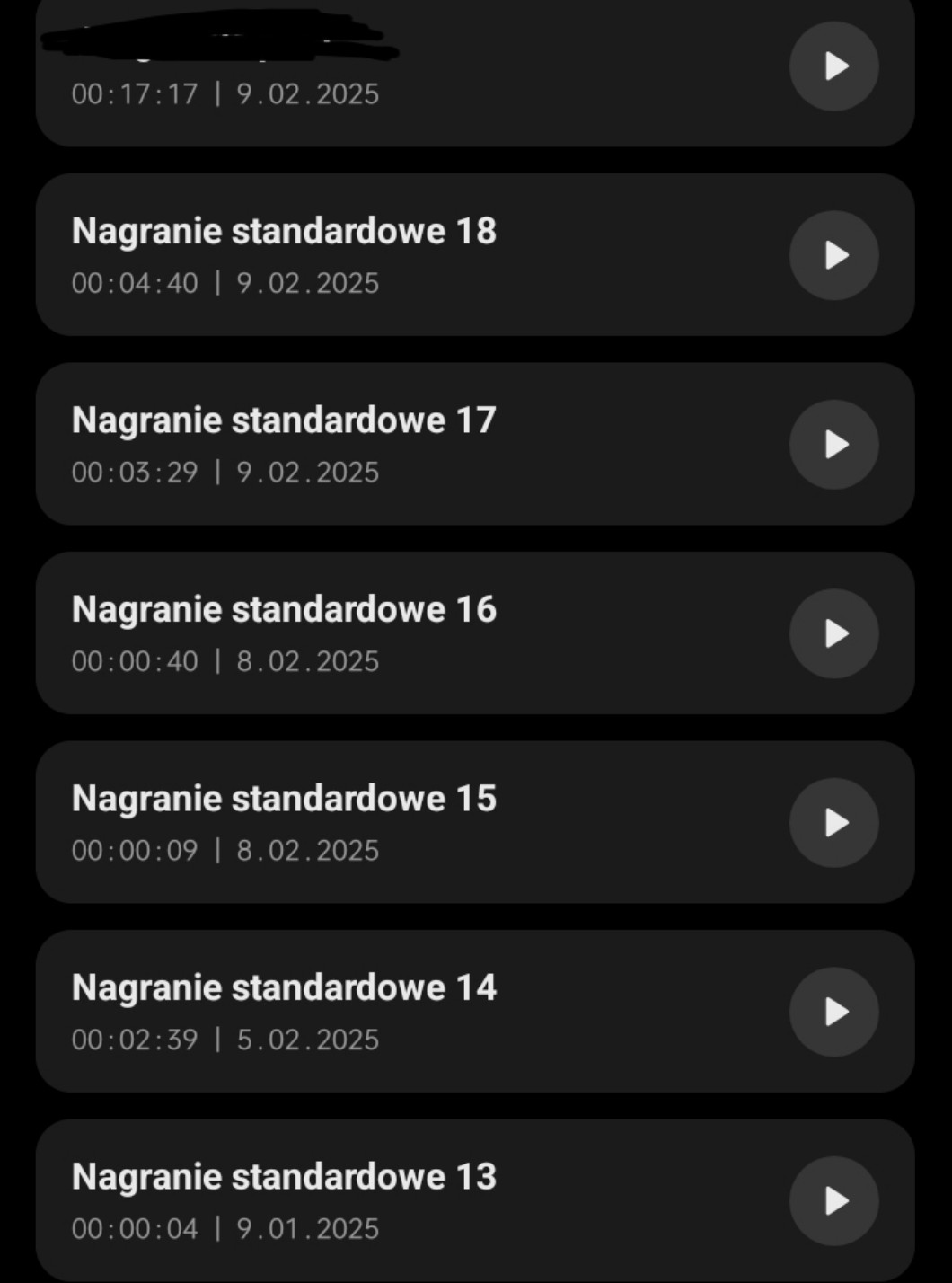The width and height of the screenshot is (952, 1283).
Task: Play Nagranie standardowe 13
Action: click(833, 1200)
